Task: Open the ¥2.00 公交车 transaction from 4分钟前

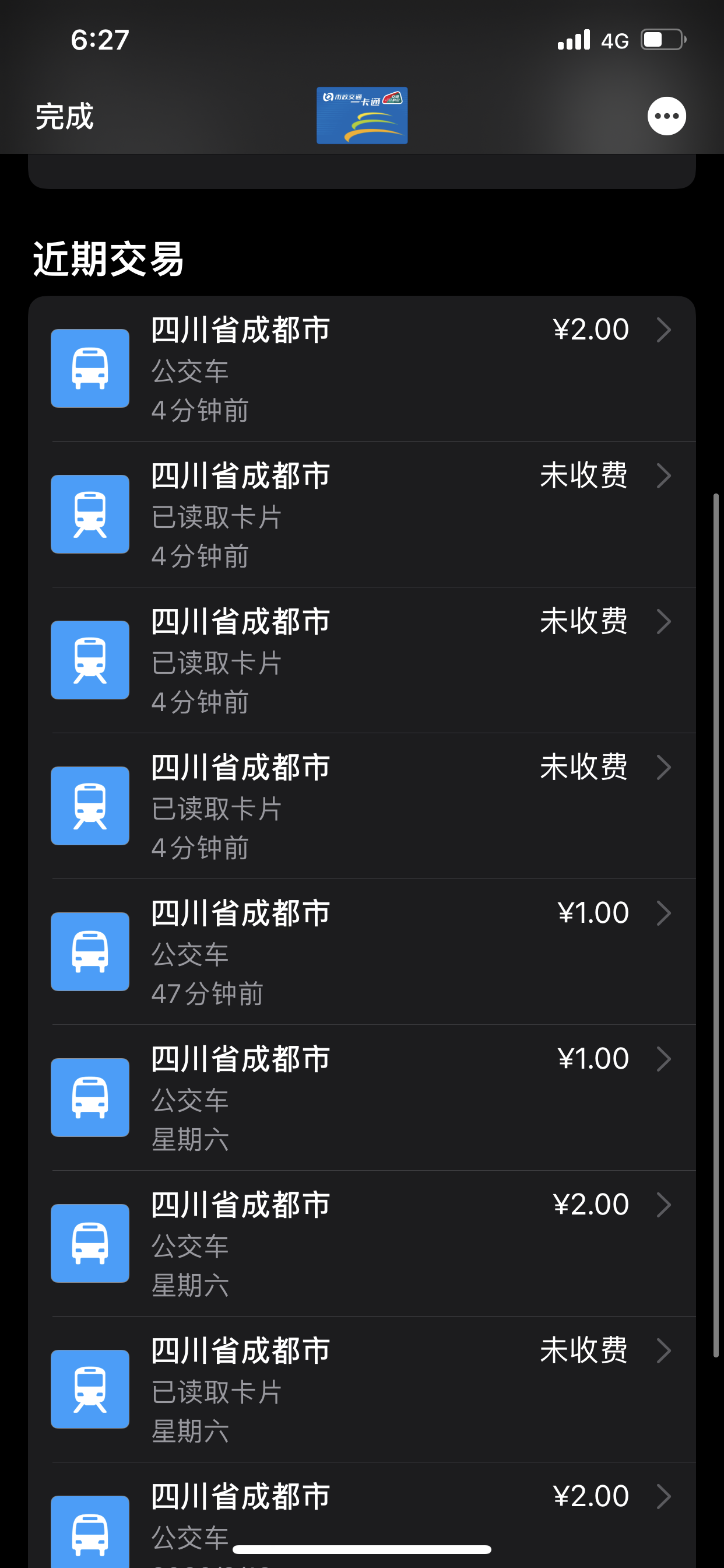Action: coord(361,369)
